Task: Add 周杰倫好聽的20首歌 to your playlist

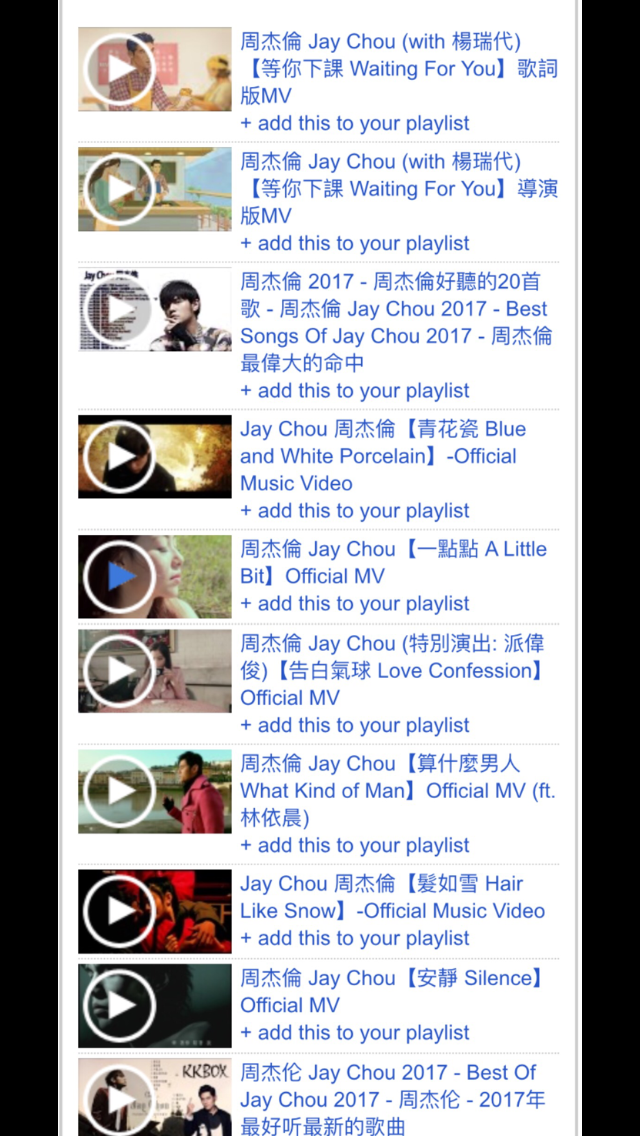Action: point(354,390)
